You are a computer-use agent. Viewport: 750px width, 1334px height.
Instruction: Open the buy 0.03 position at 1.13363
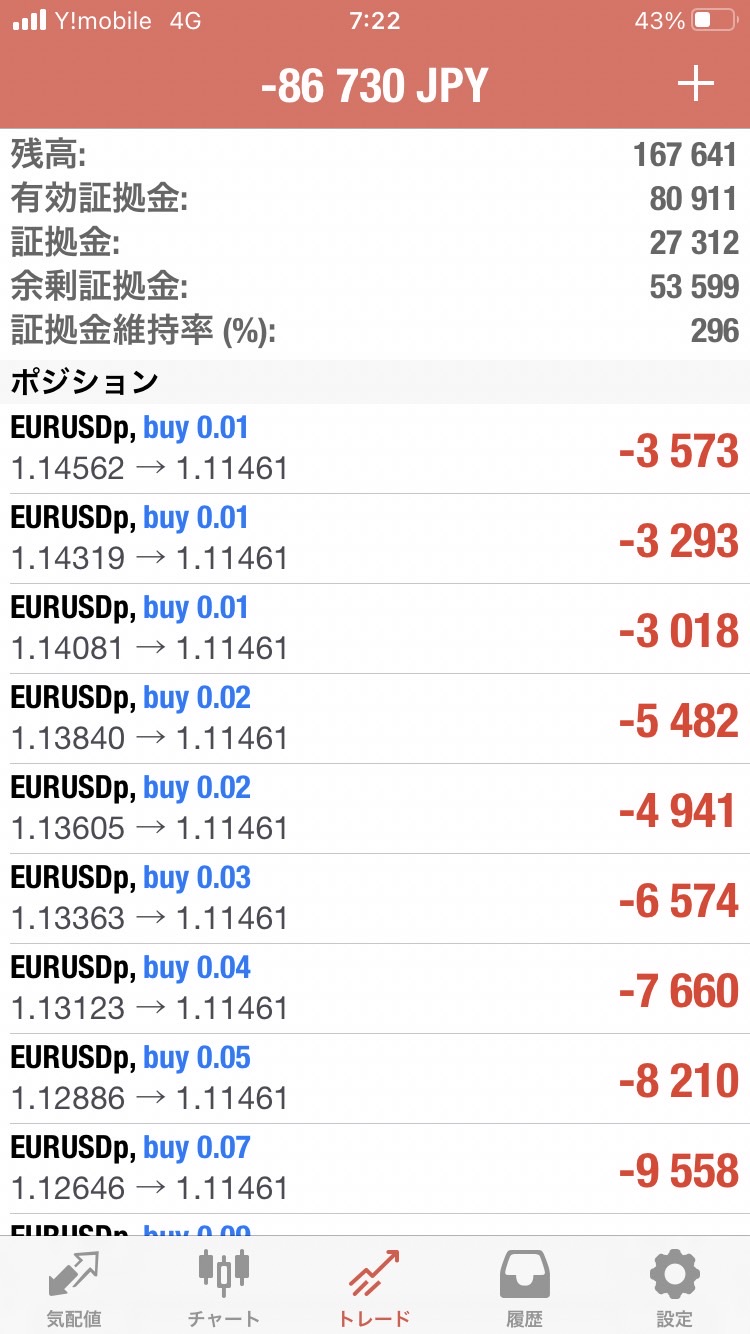coord(375,899)
